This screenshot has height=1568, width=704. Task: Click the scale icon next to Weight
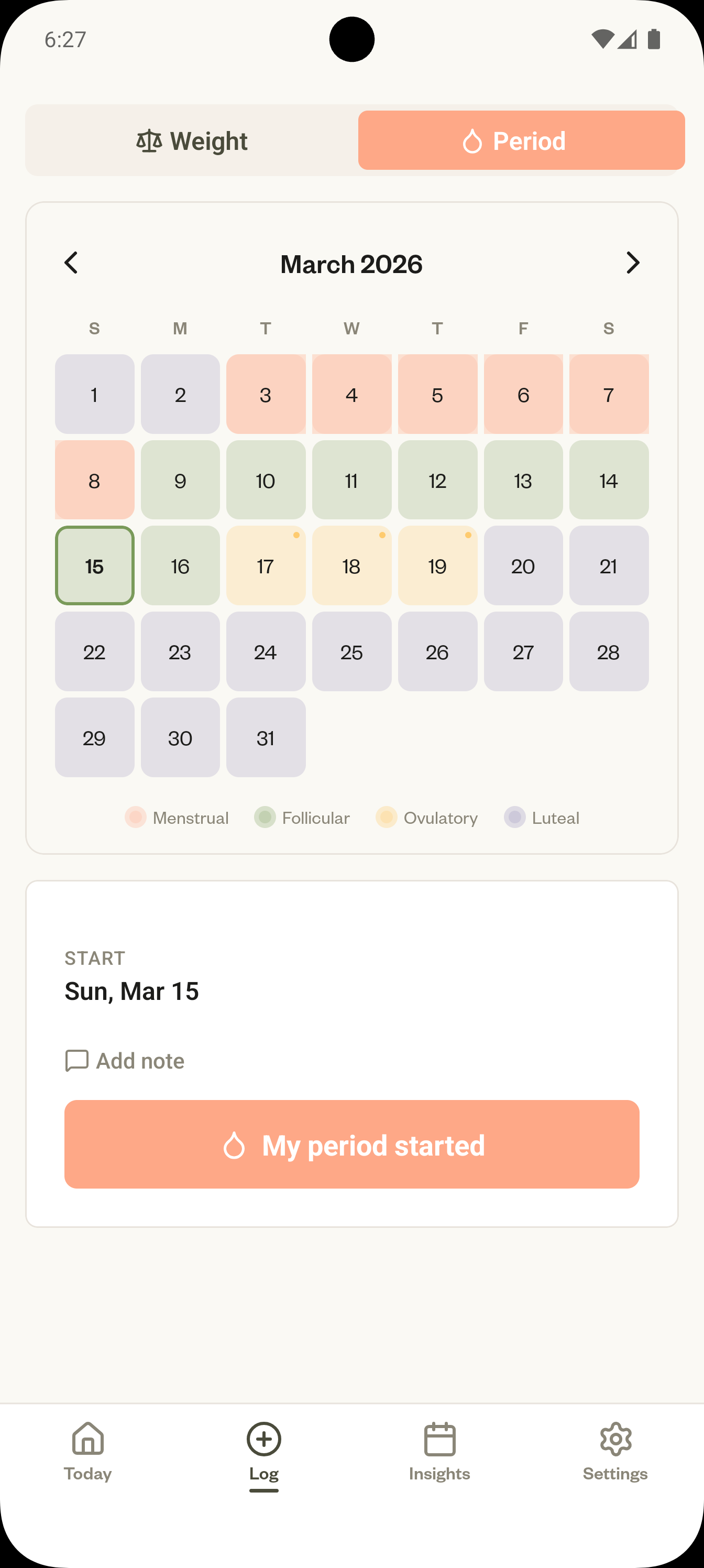point(148,140)
